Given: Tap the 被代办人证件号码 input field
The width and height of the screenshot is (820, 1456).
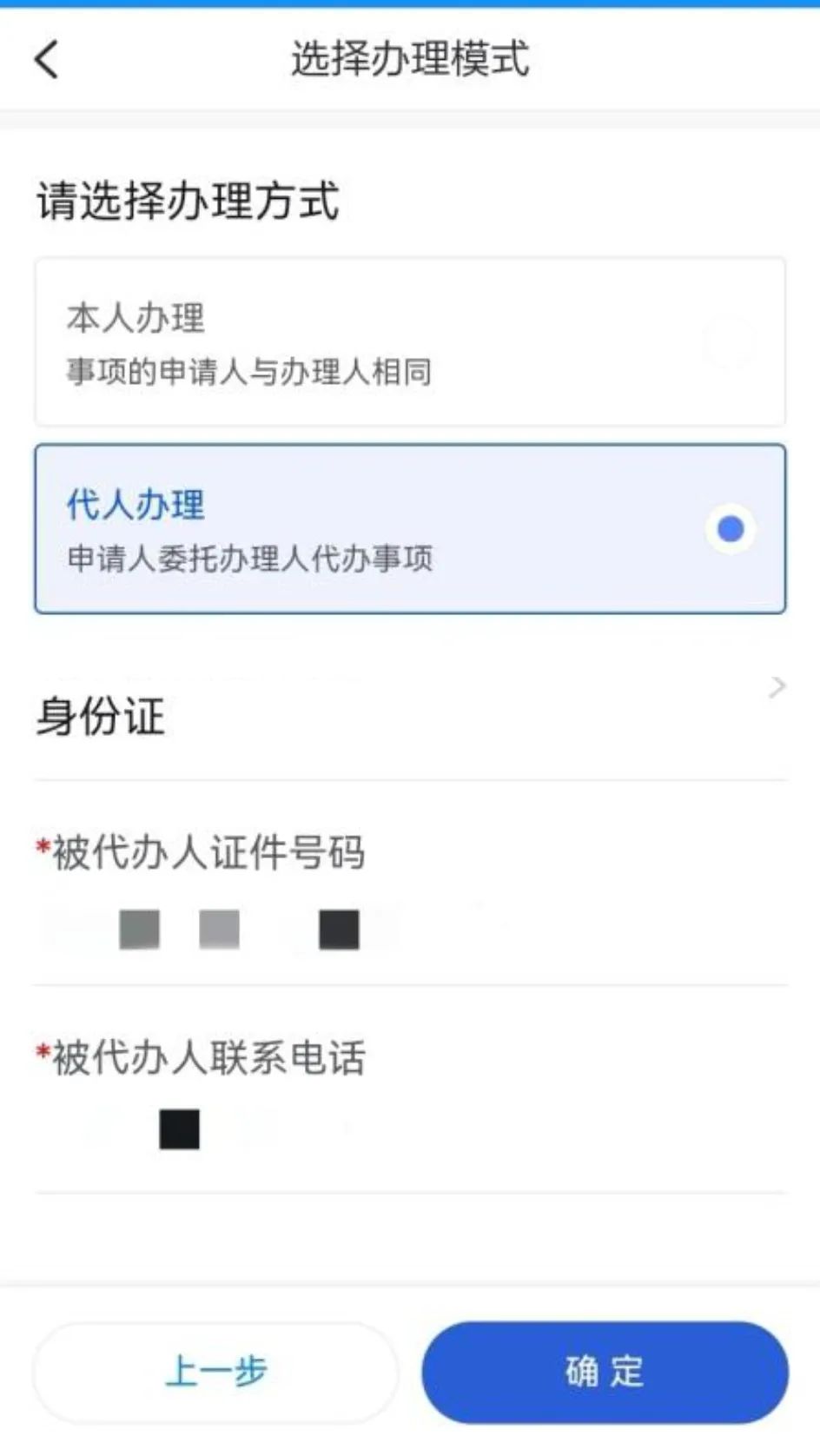Looking at the screenshot, I should (x=410, y=929).
